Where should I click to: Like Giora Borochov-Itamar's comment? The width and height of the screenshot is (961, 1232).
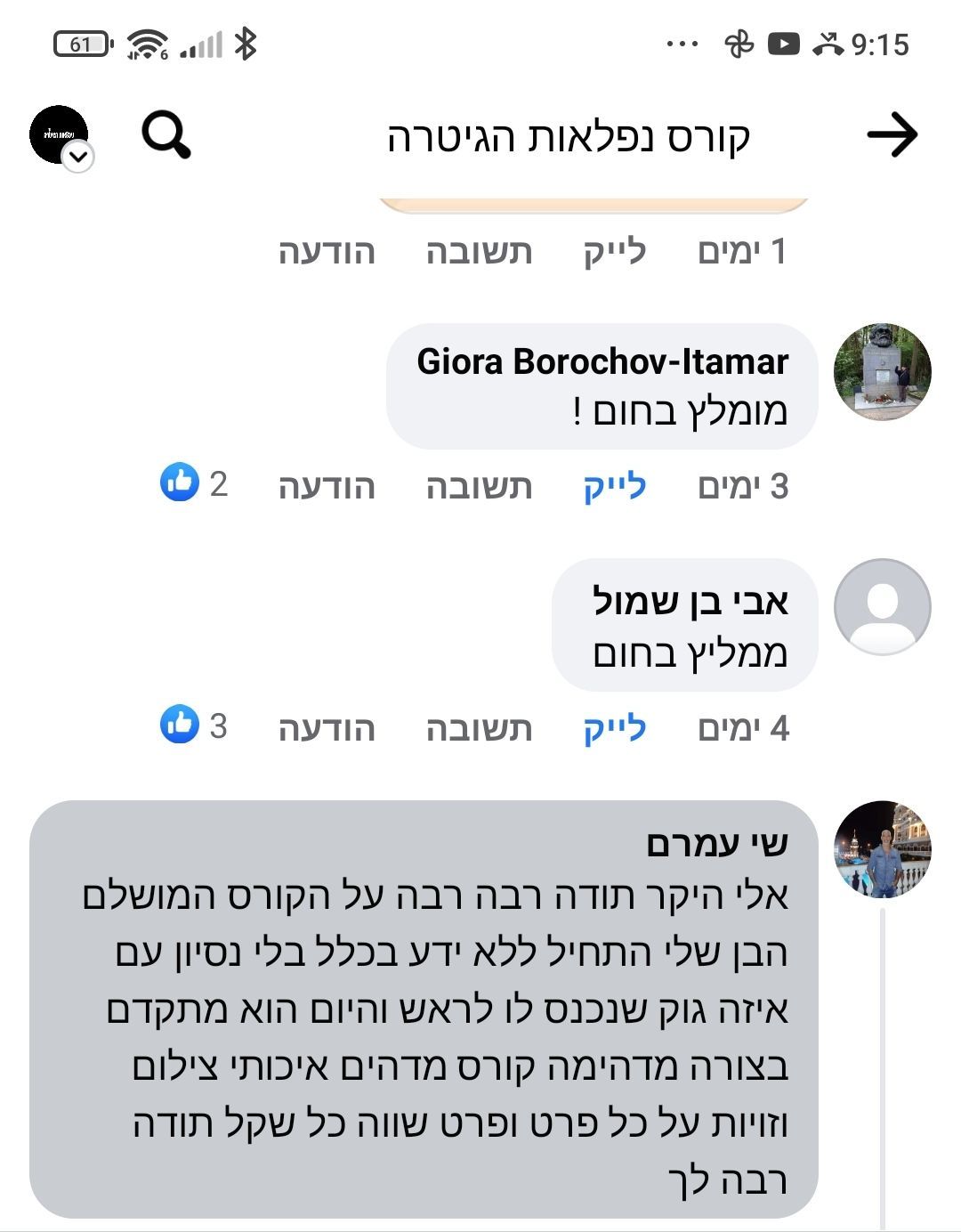[615, 487]
